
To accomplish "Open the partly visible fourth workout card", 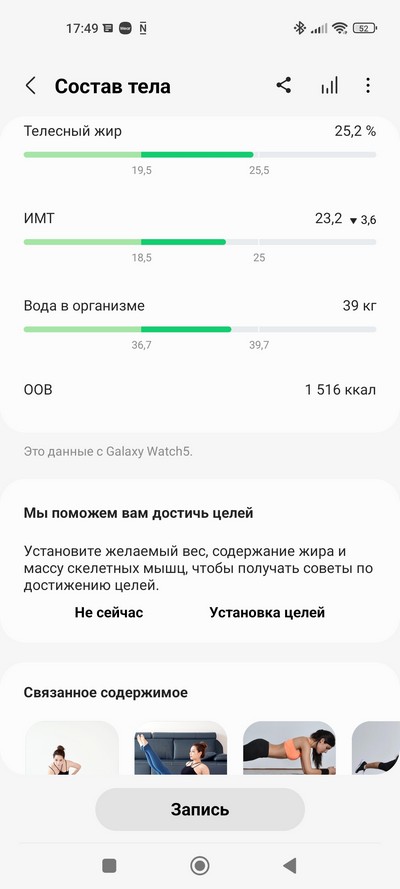I will coord(376,748).
